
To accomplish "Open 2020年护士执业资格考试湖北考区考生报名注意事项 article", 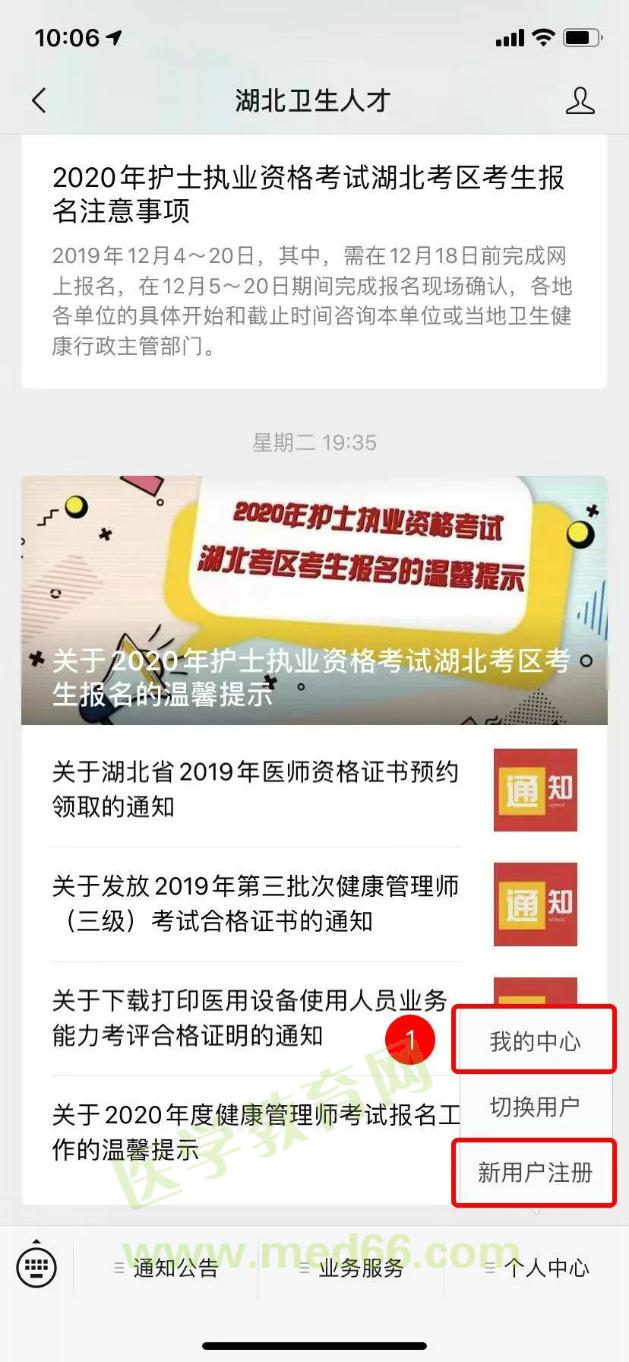I will [x=308, y=194].
